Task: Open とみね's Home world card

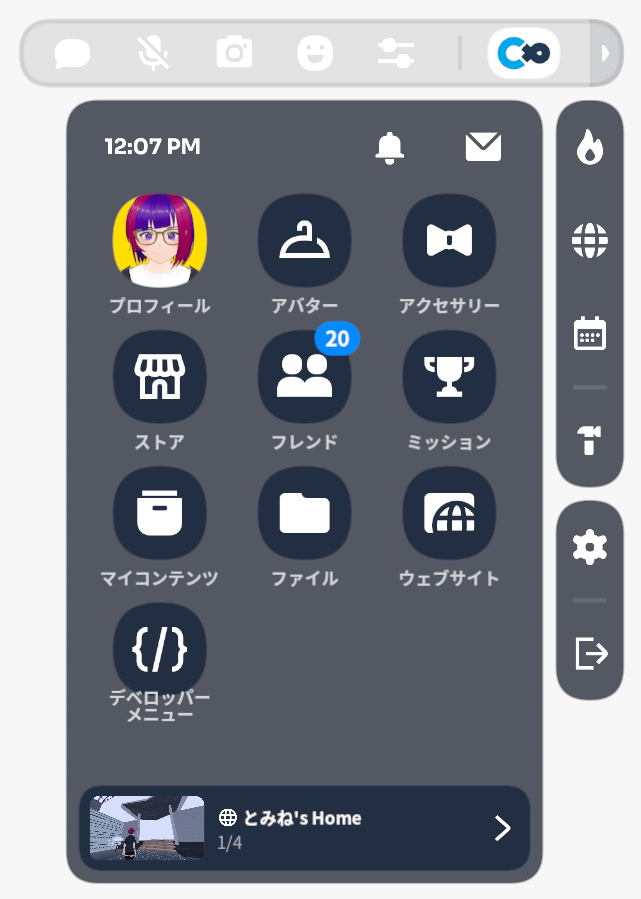Action: [304, 828]
